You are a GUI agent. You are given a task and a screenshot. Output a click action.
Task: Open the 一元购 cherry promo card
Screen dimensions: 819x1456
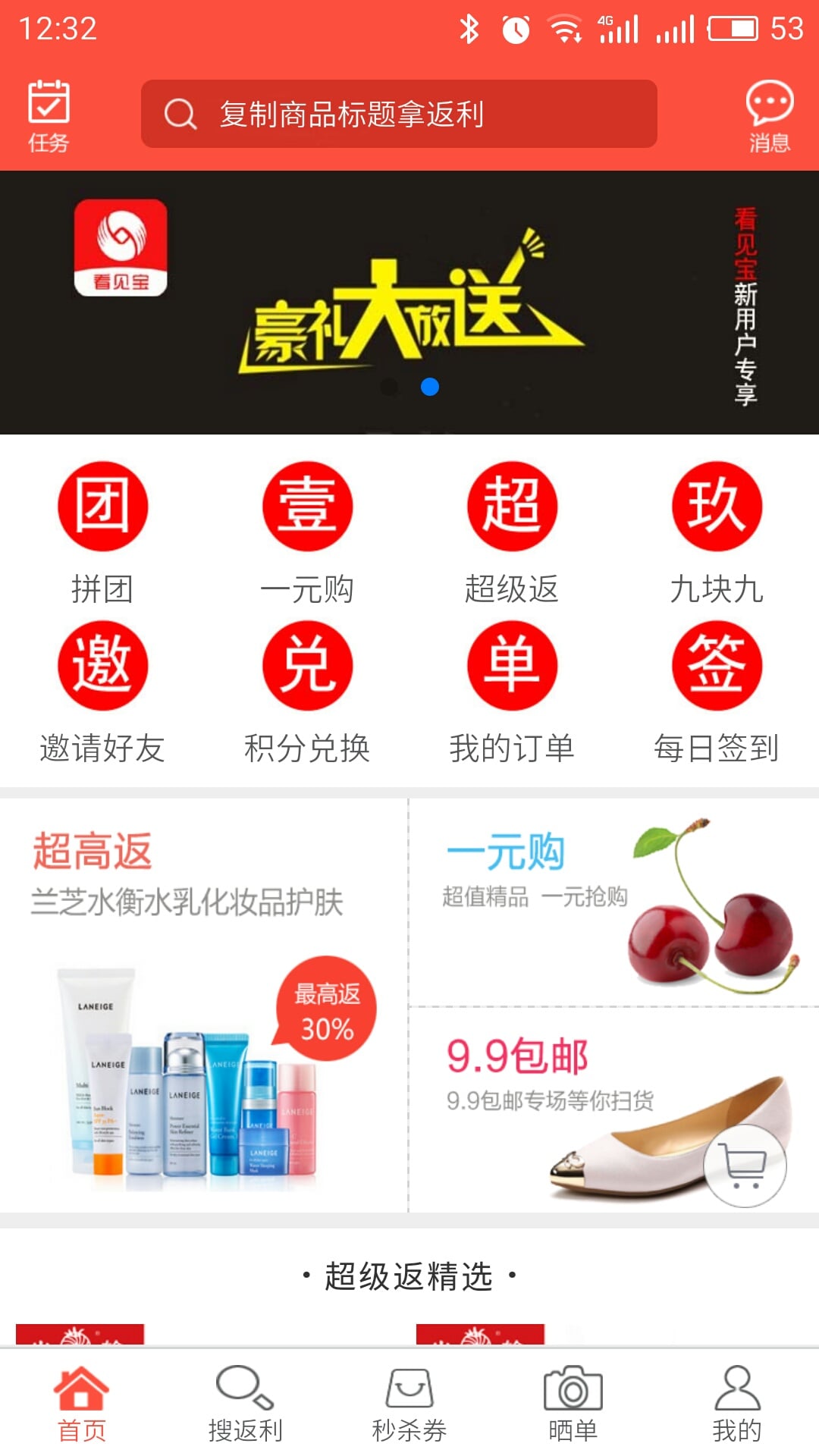(x=614, y=902)
